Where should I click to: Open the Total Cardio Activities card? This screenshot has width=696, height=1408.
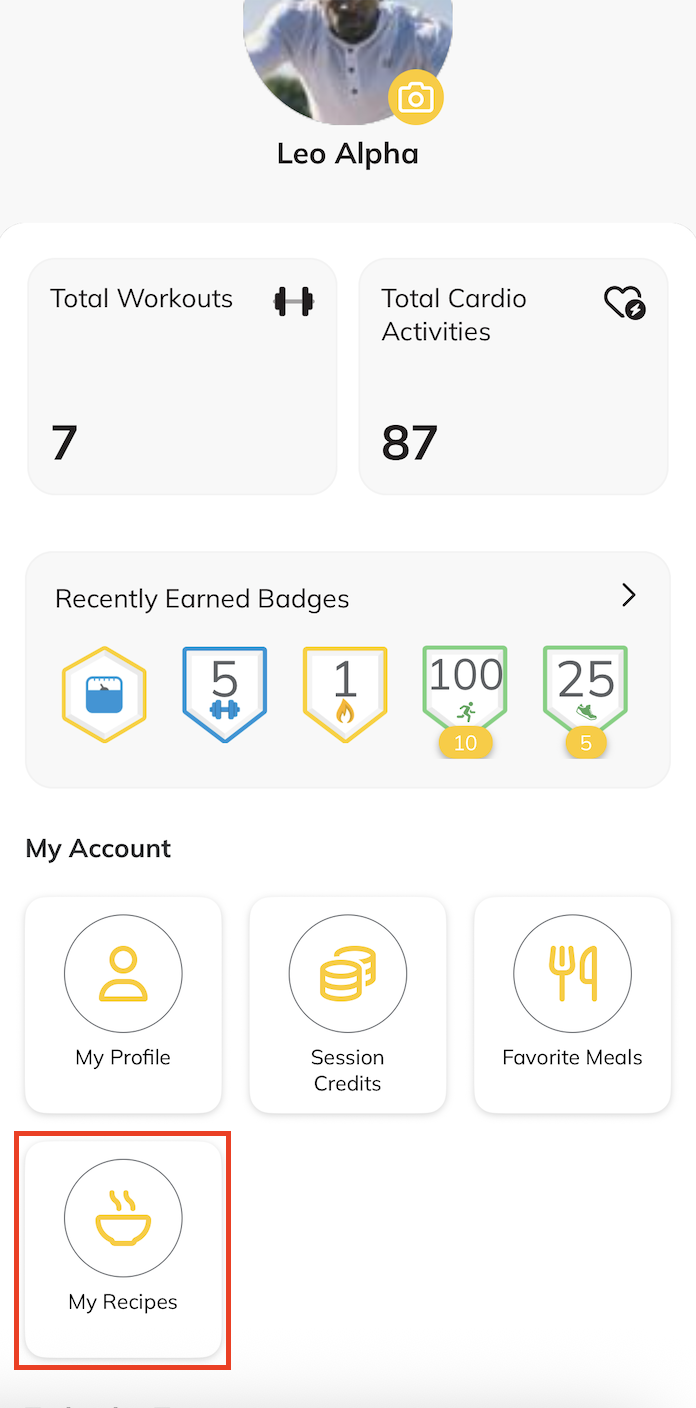(513, 376)
